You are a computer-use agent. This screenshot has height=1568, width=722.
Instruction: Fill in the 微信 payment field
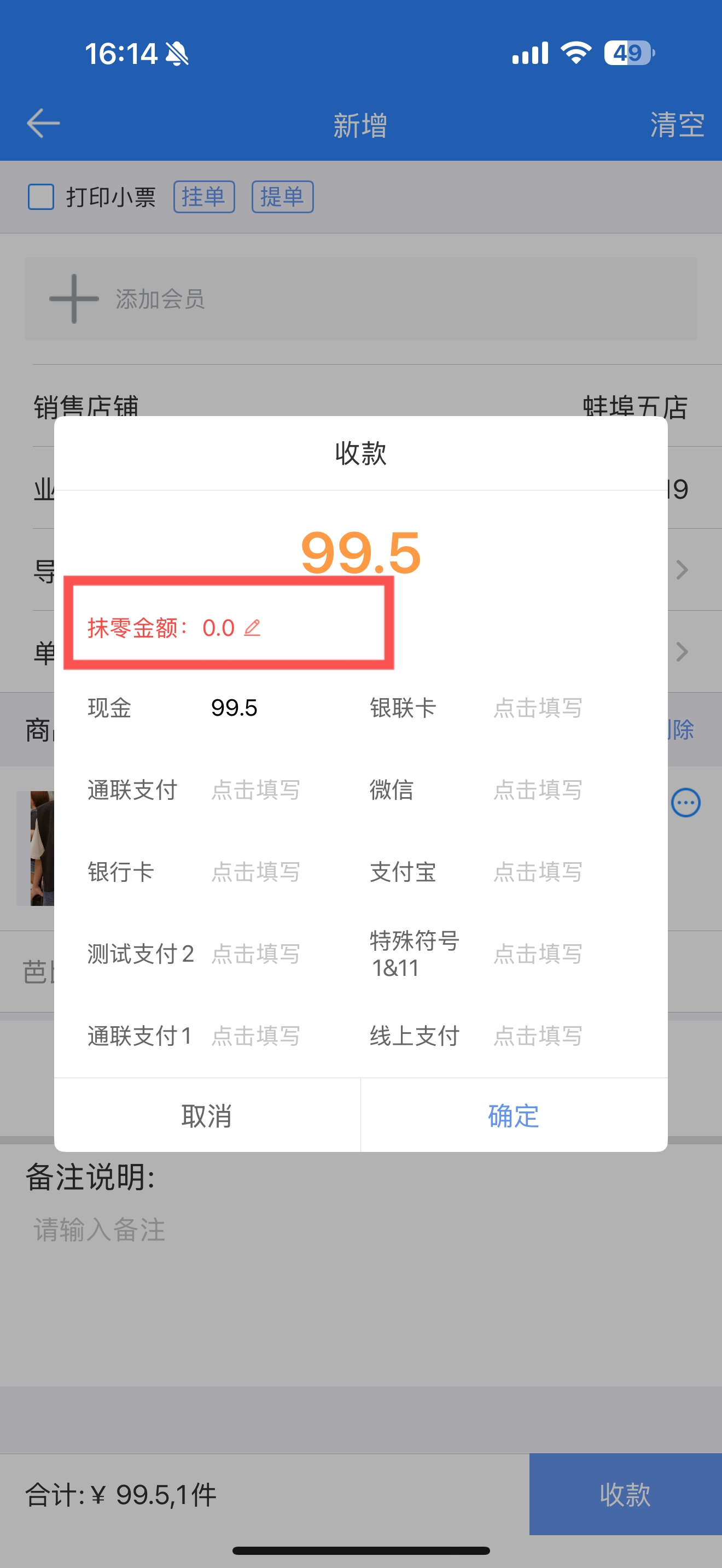[538, 790]
